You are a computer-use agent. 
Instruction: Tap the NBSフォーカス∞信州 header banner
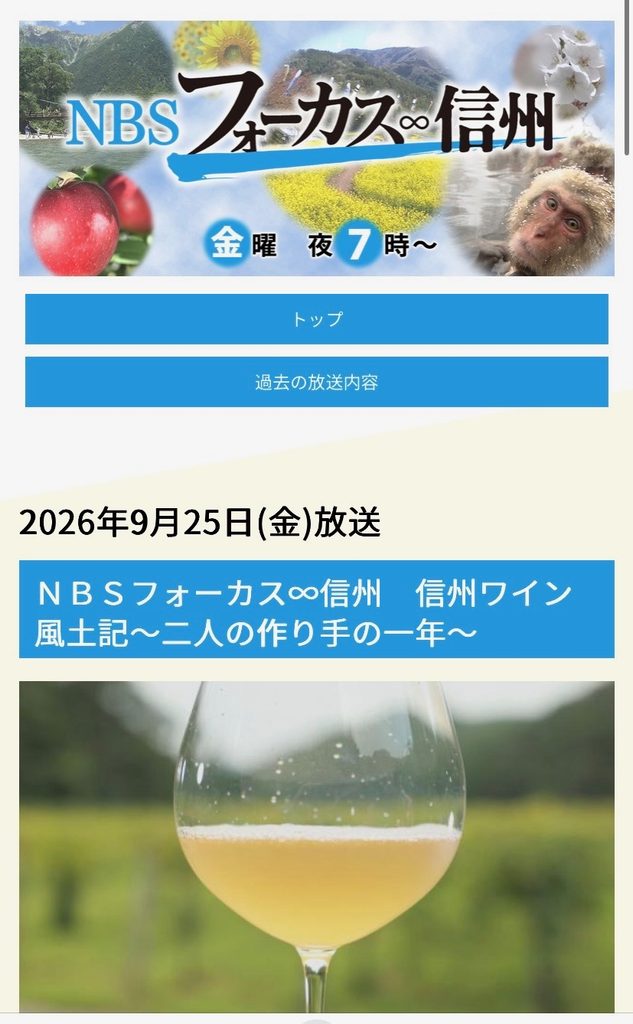point(316,148)
